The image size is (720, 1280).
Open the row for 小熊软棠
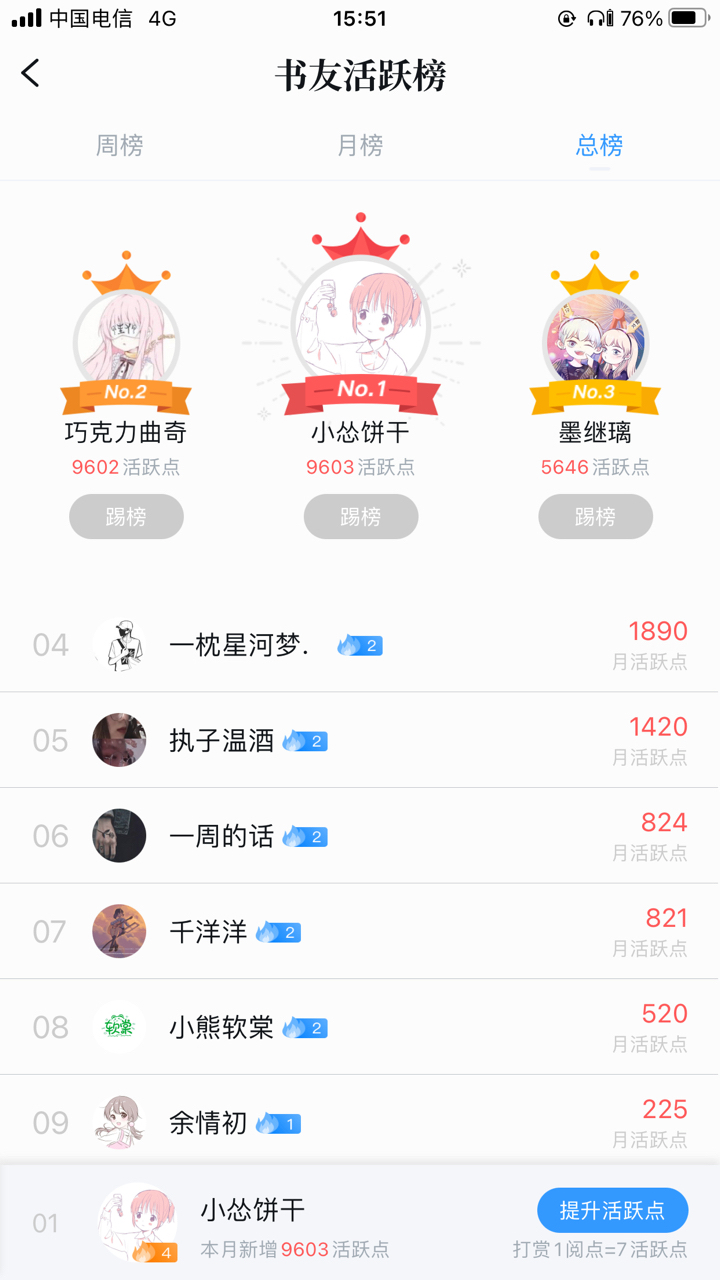(360, 1027)
